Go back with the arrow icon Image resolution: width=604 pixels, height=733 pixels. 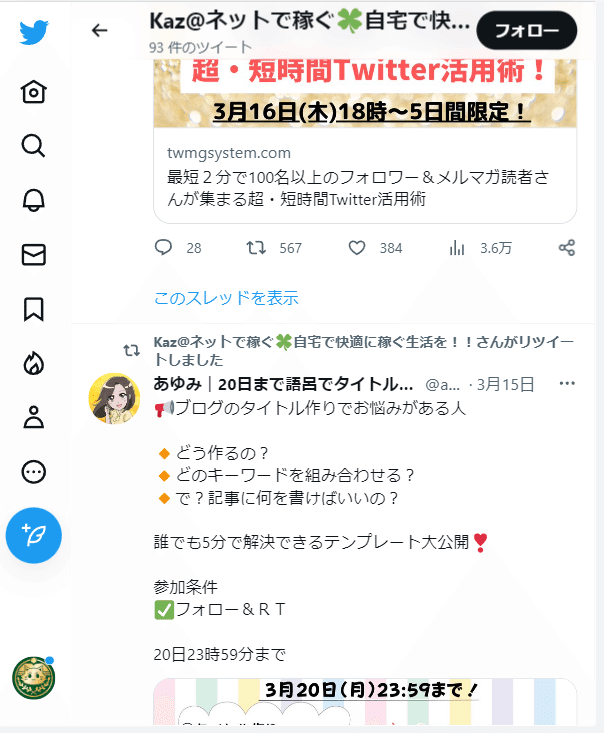[x=99, y=30]
